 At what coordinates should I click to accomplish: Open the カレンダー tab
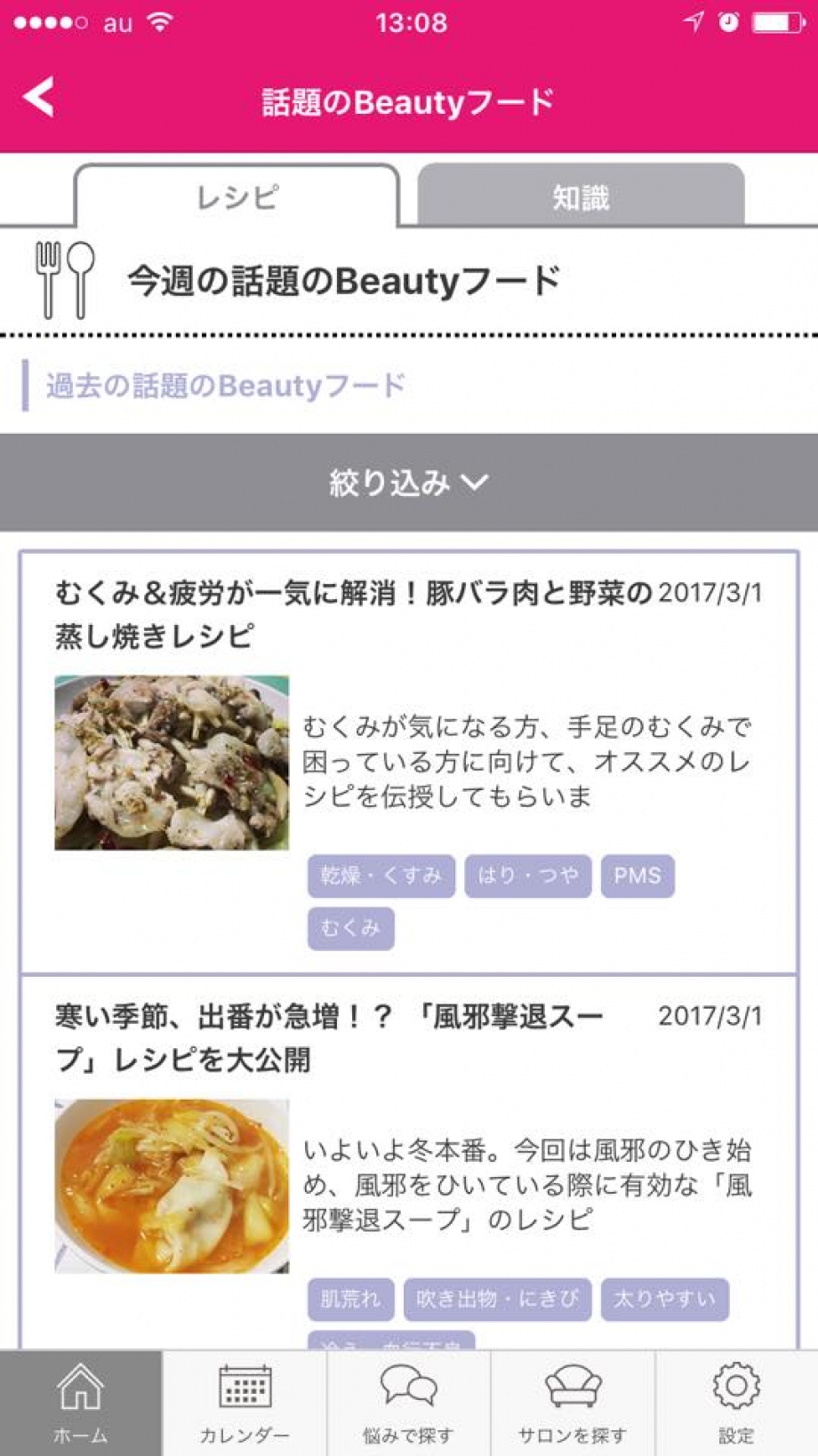(x=245, y=1404)
